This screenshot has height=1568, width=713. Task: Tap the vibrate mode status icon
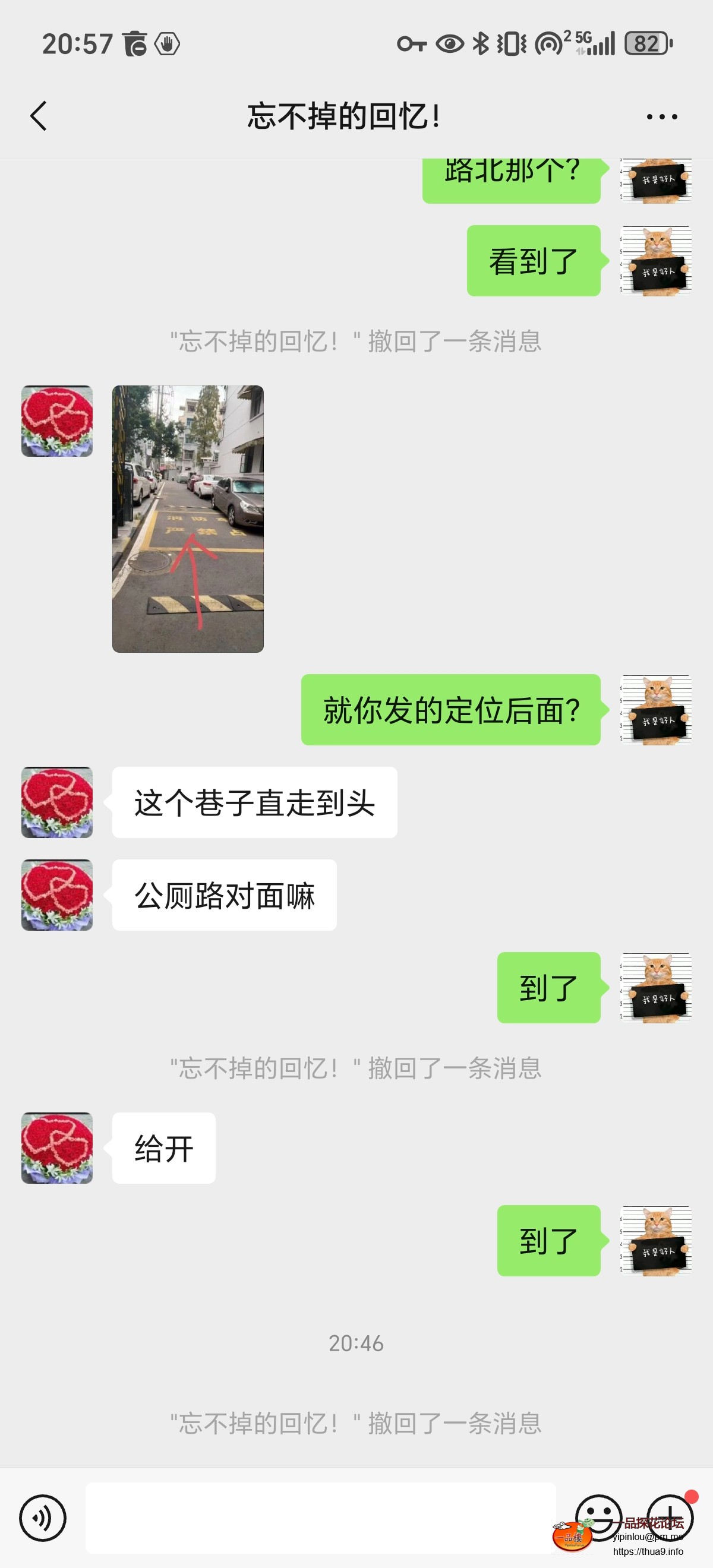(x=510, y=43)
